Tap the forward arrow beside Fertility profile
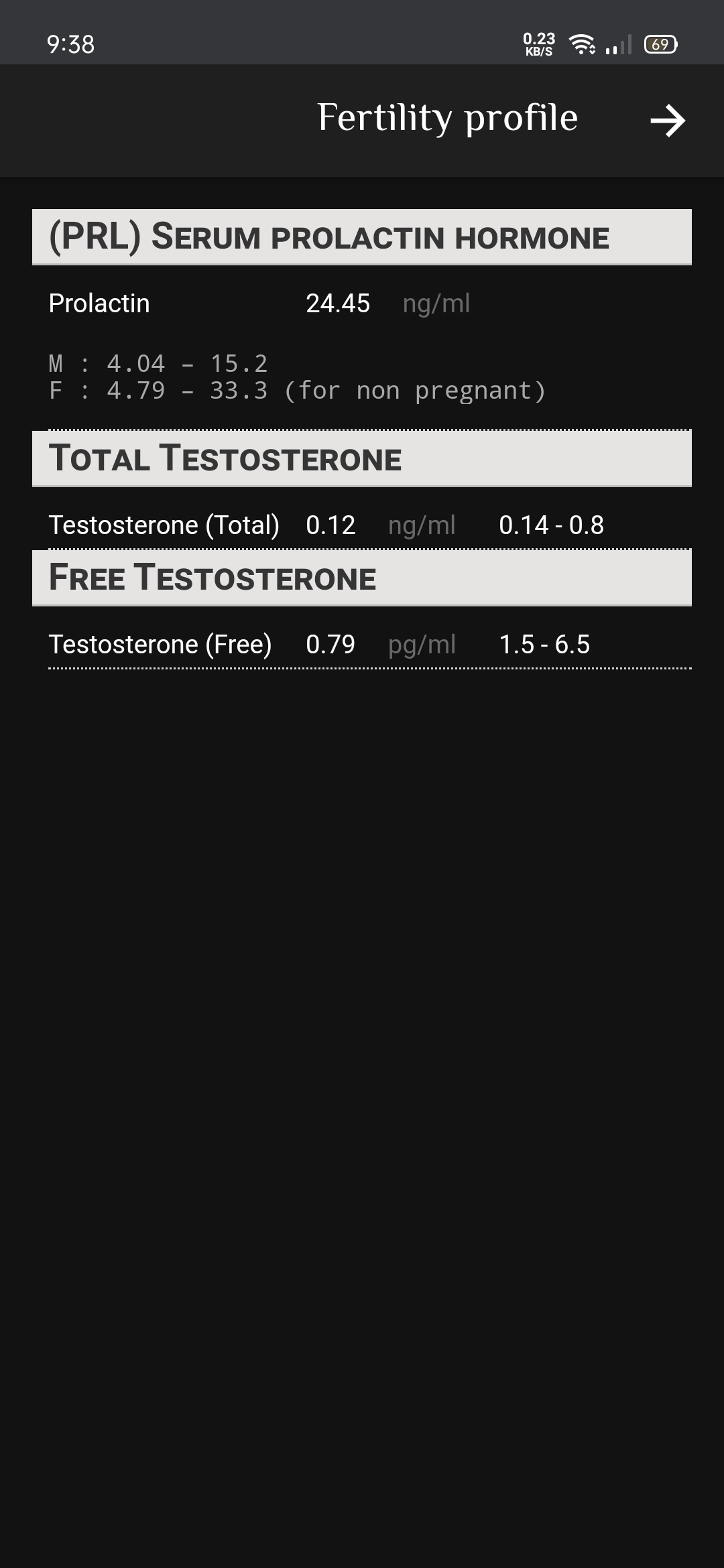724x1568 pixels. coord(668,121)
